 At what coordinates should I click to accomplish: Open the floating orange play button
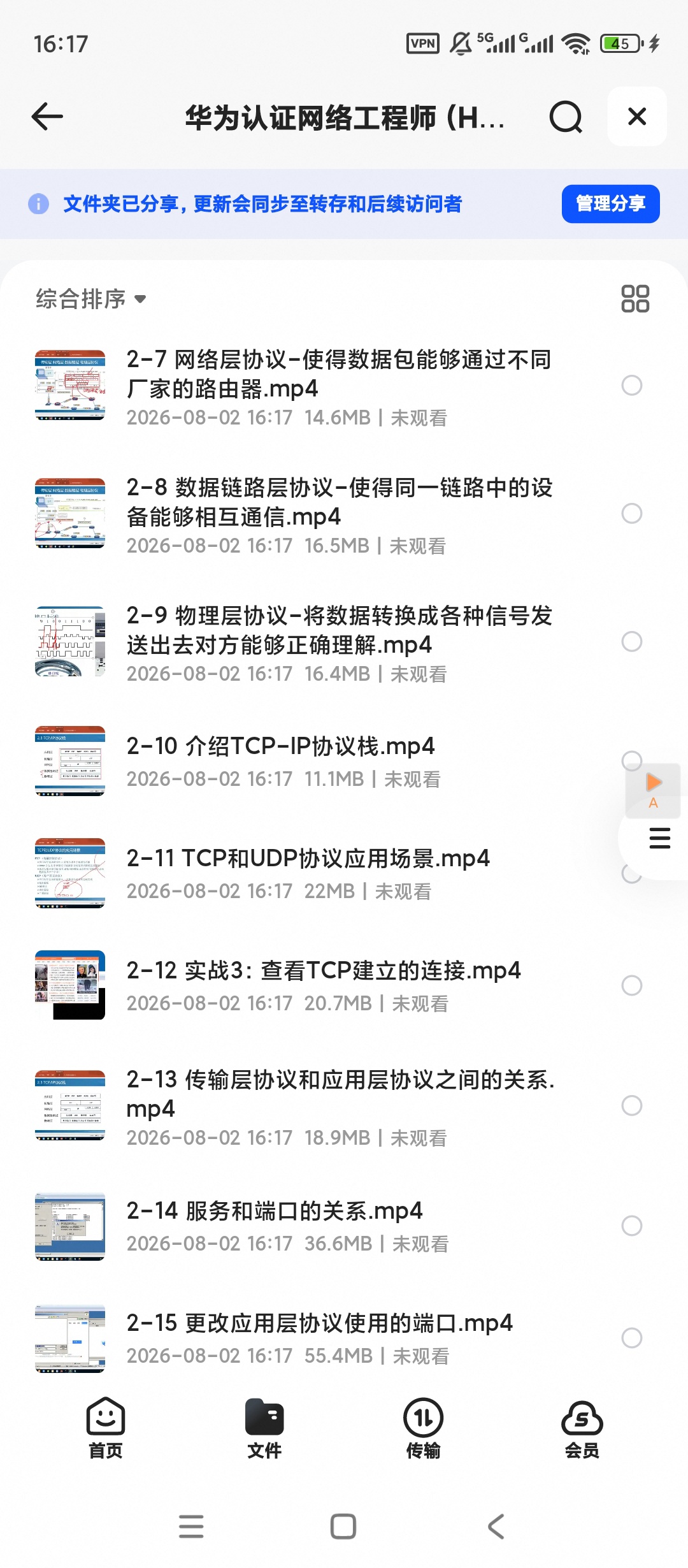653,790
